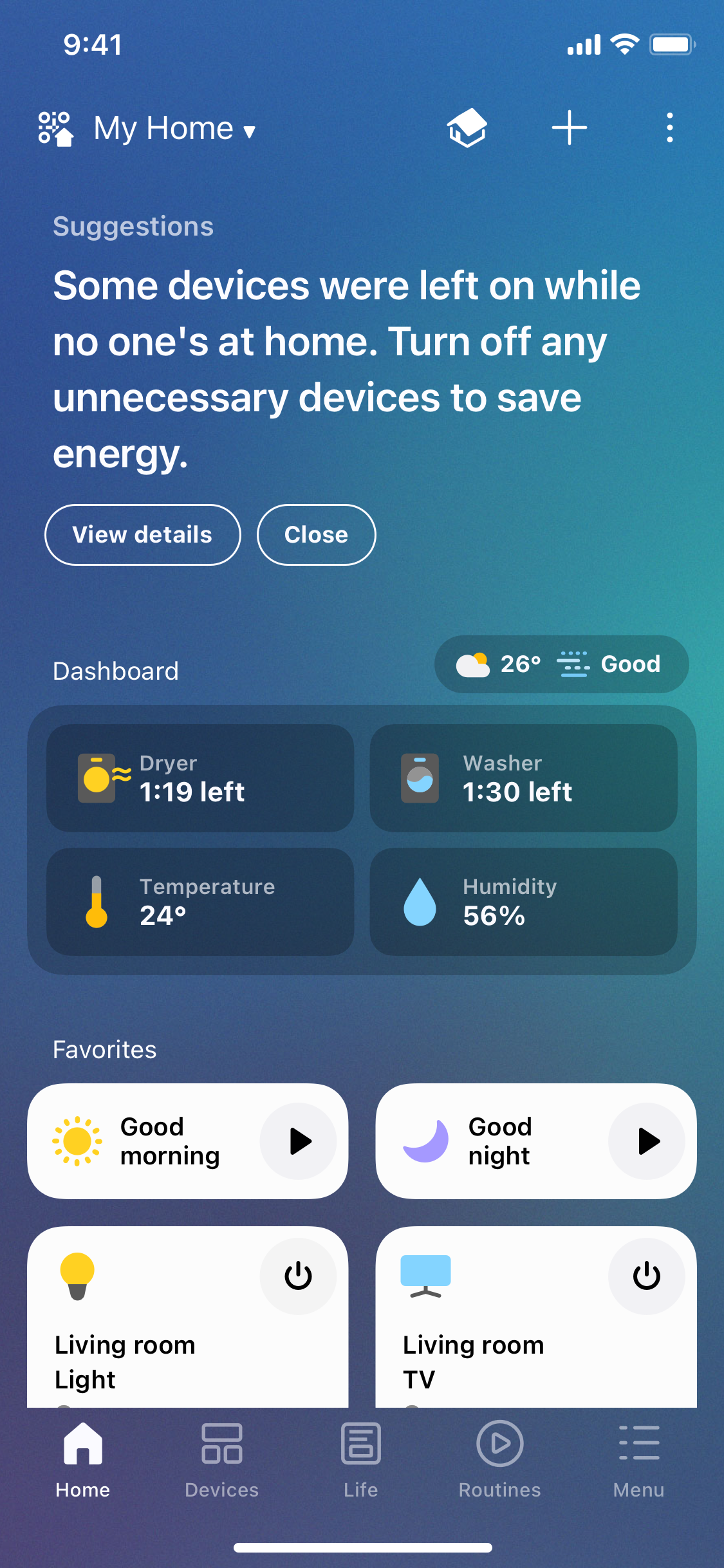Open the Temperature card
Image resolution: width=724 pixels, height=1568 pixels.
pyautogui.click(x=200, y=902)
